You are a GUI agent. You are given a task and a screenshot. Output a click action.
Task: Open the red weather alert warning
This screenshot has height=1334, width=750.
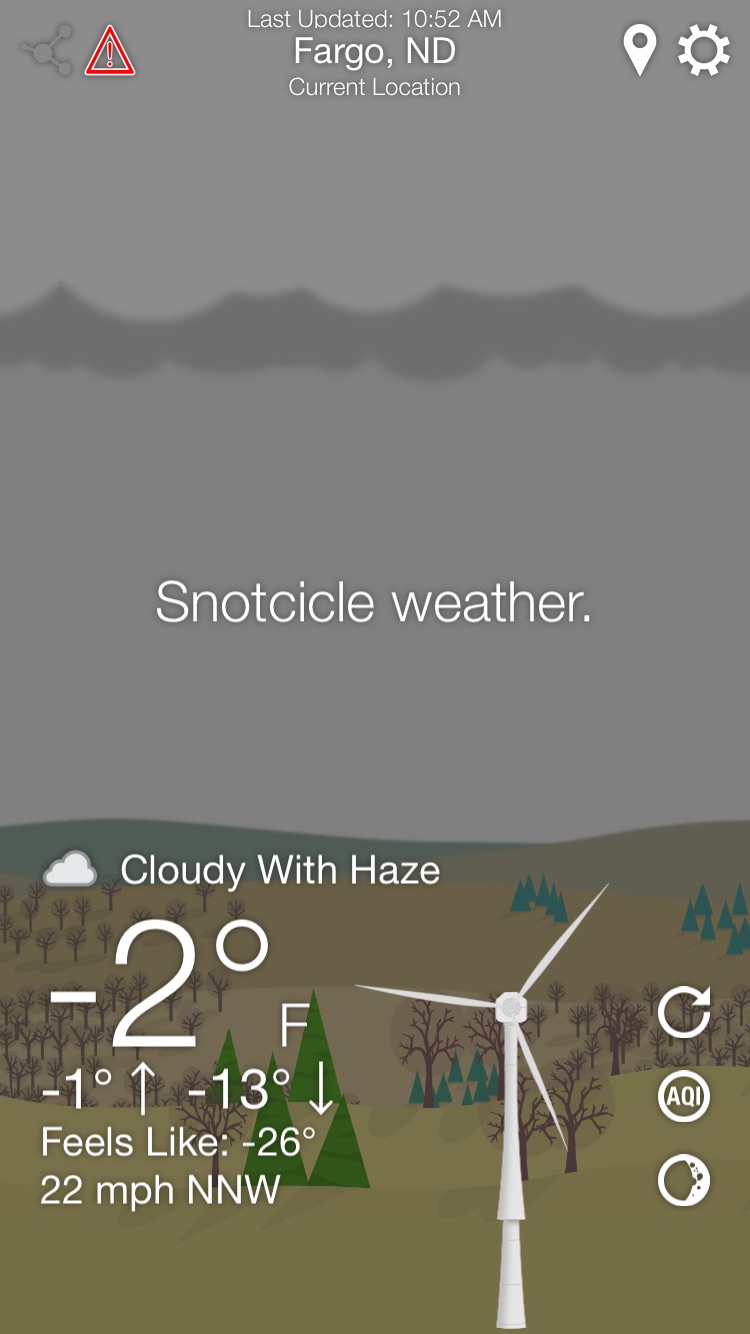[x=110, y=51]
